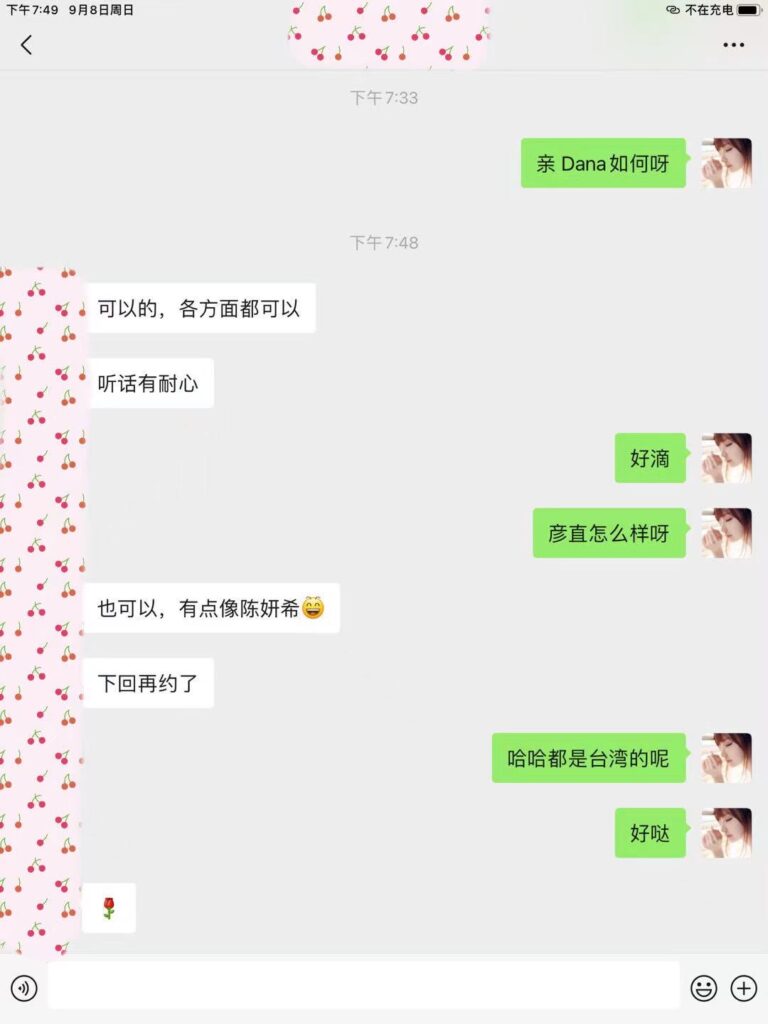Open the chat info overflow menu

click(x=734, y=45)
